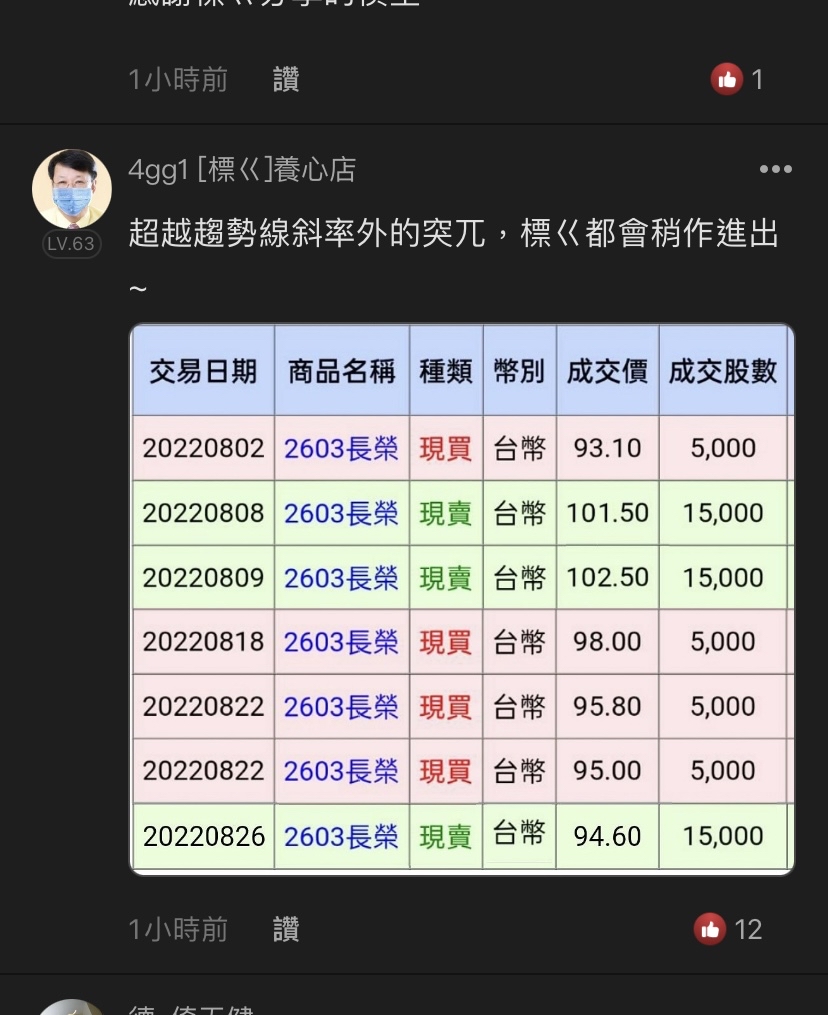This screenshot has height=1015, width=828.
Task: Tap 讚 on the comment with 1 like
Action: (x=286, y=79)
